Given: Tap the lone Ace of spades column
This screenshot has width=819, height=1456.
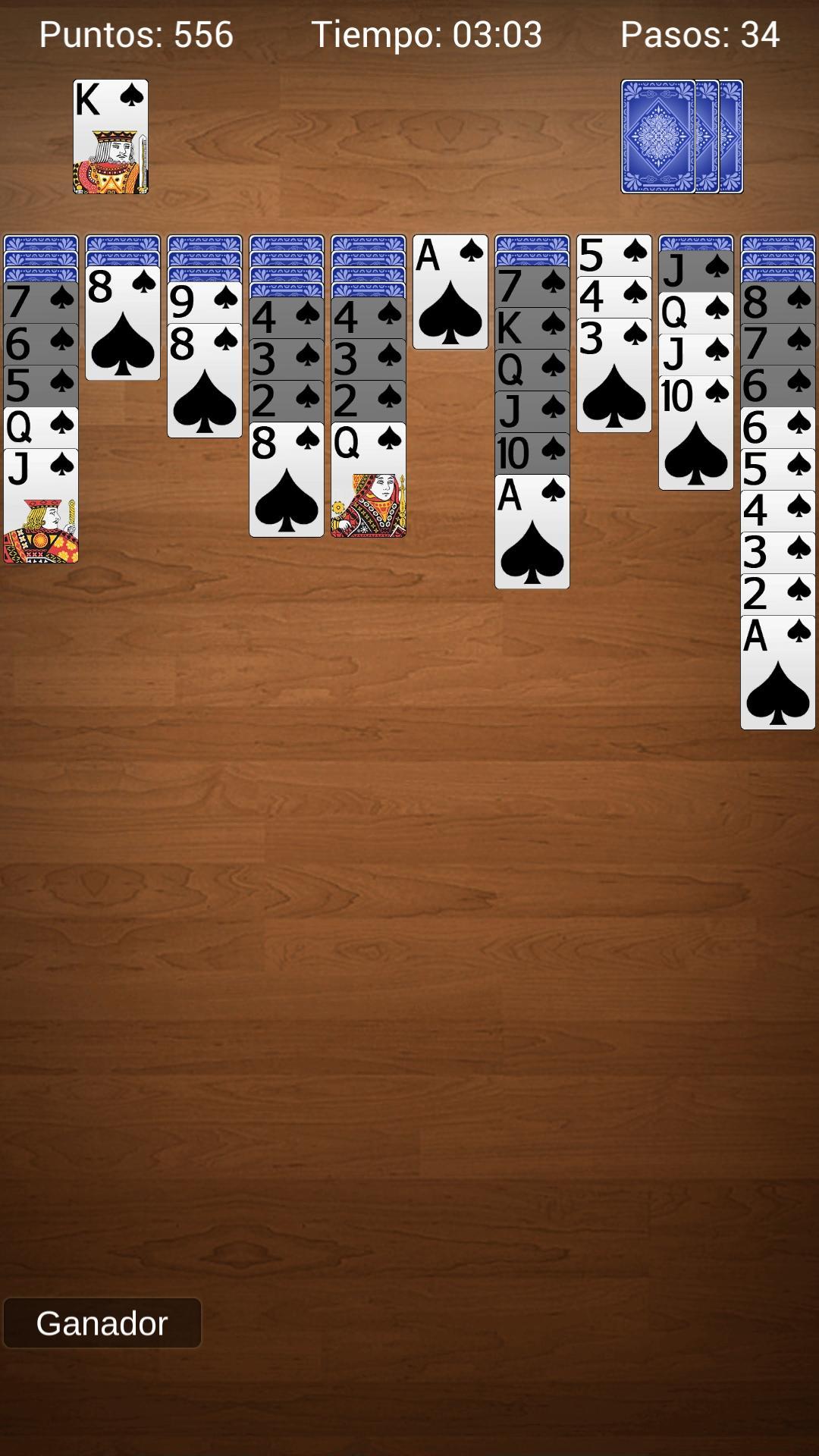Looking at the screenshot, I should pyautogui.click(x=450, y=293).
